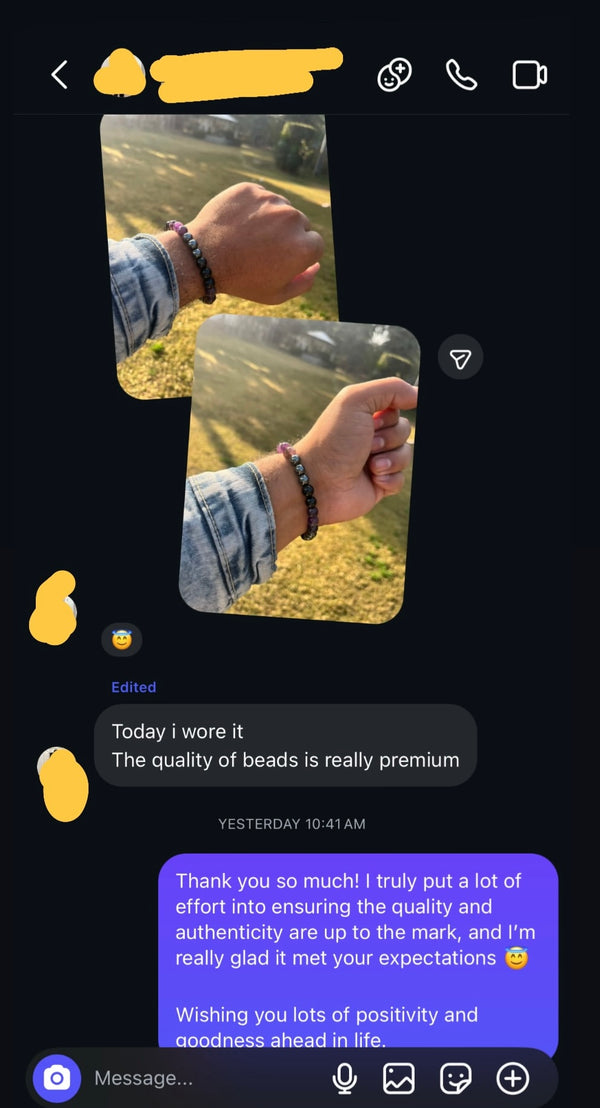Forward the shared bracelet photos
The image size is (600, 1108).
(x=460, y=357)
